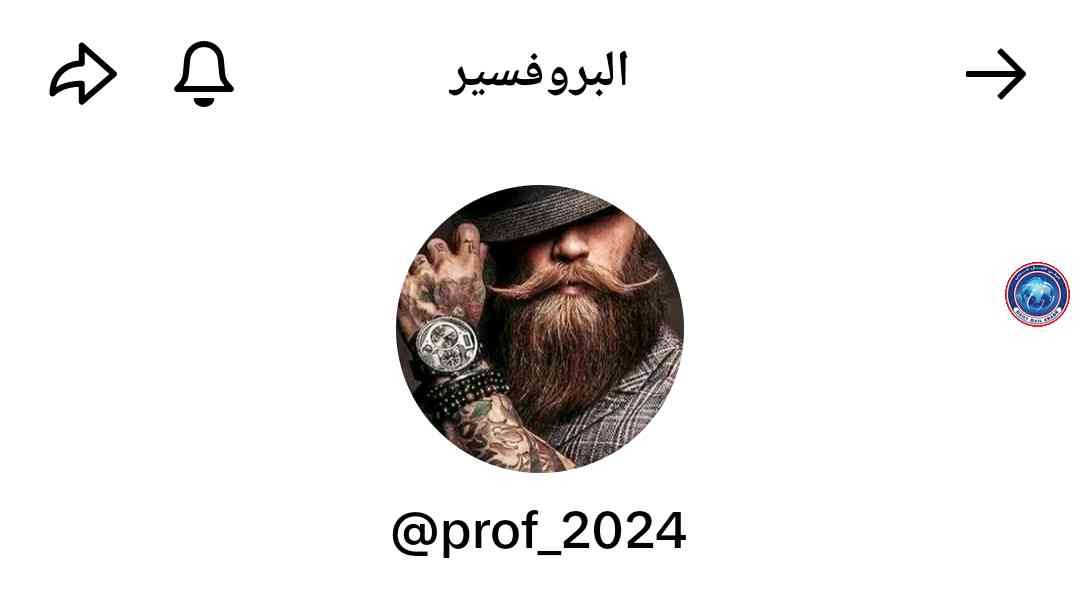Open the bearded man profile picture

pyautogui.click(x=540, y=328)
